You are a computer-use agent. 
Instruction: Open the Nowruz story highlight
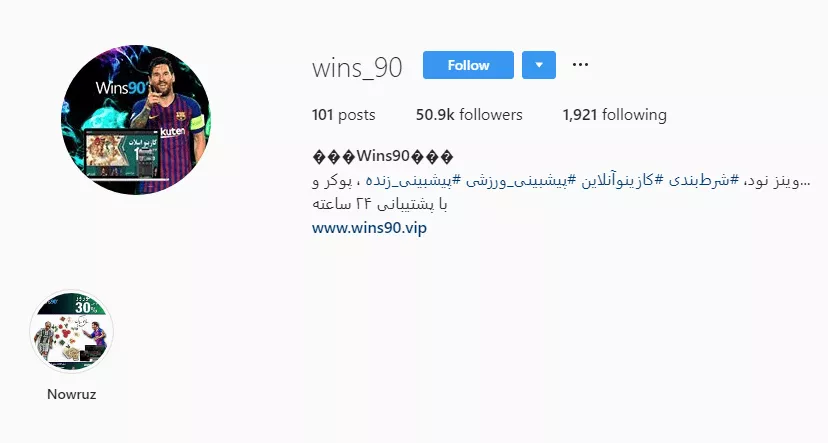coord(71,333)
